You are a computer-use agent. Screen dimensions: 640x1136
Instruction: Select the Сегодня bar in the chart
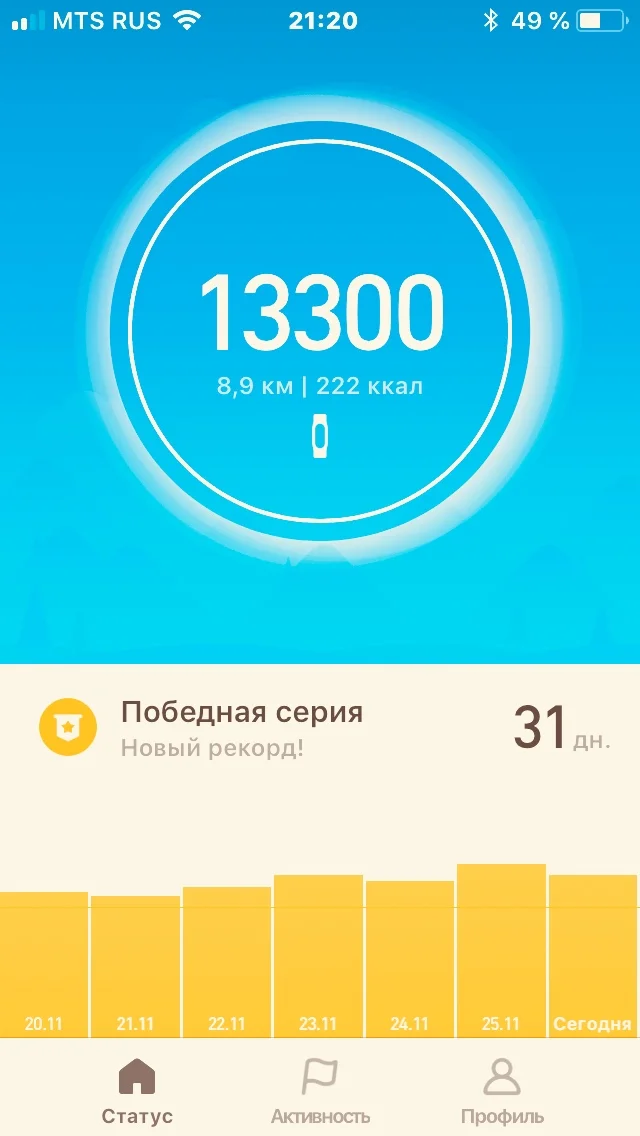pyautogui.click(x=593, y=956)
